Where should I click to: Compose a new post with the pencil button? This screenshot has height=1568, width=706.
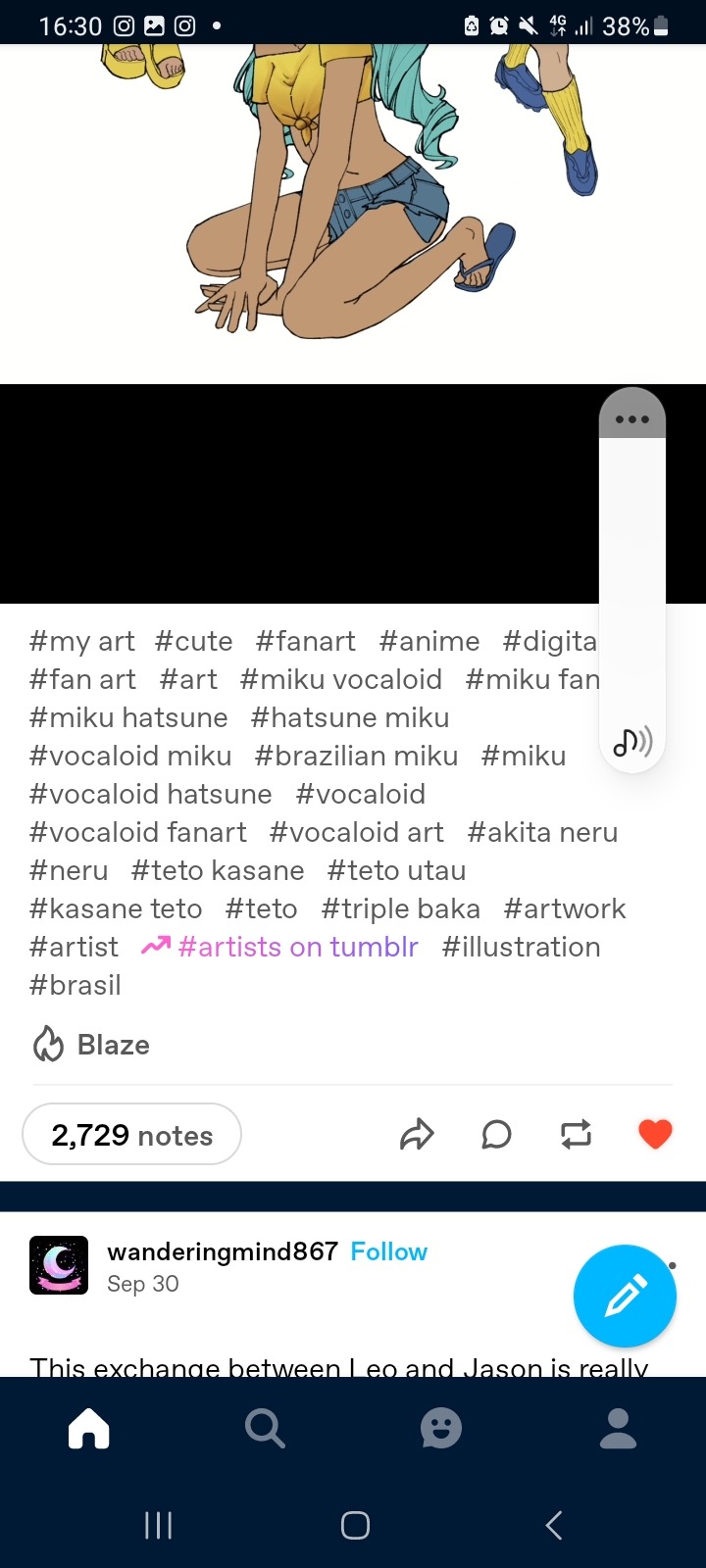click(x=625, y=1296)
